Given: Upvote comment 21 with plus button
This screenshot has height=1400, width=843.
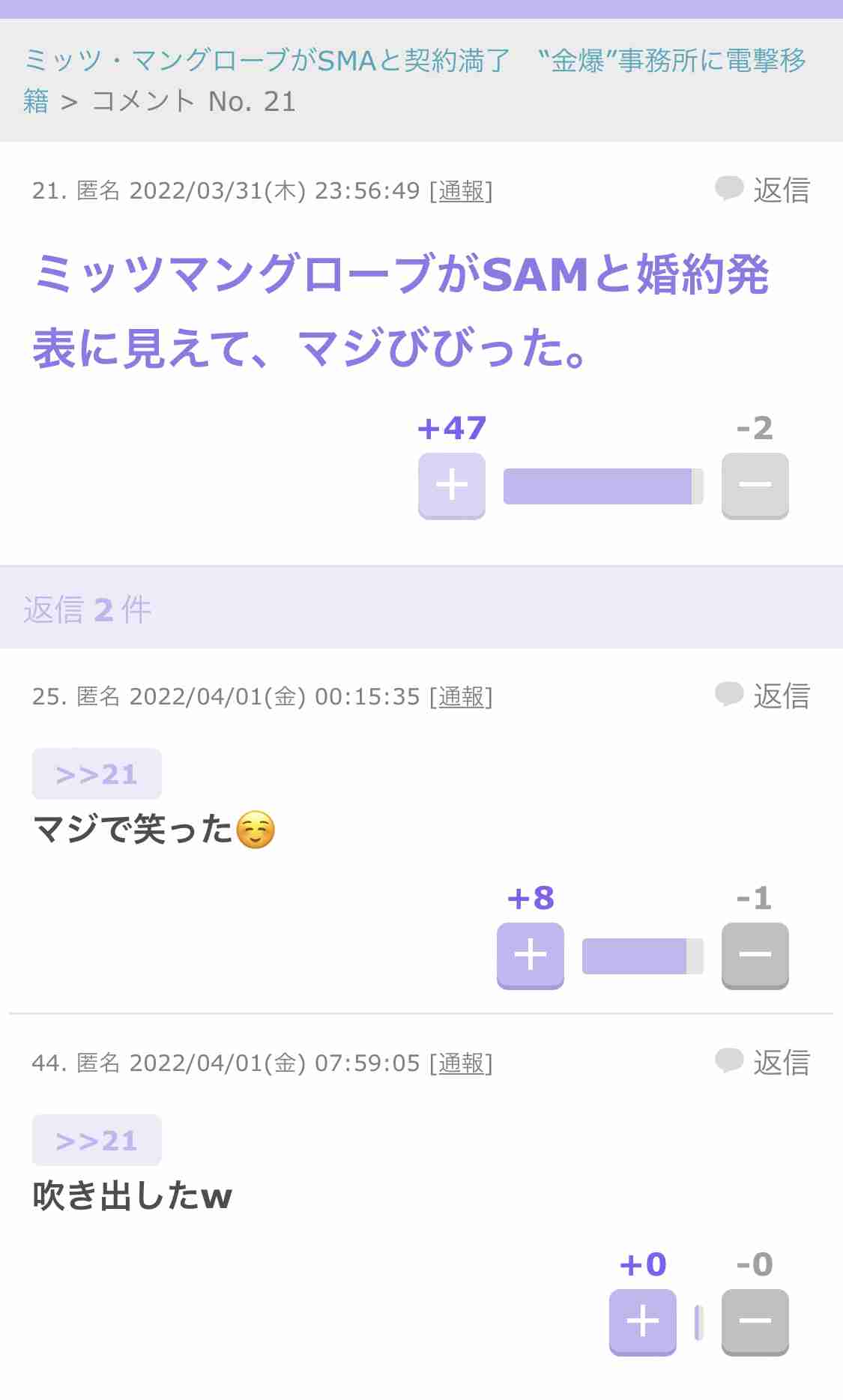Looking at the screenshot, I should [x=452, y=486].
